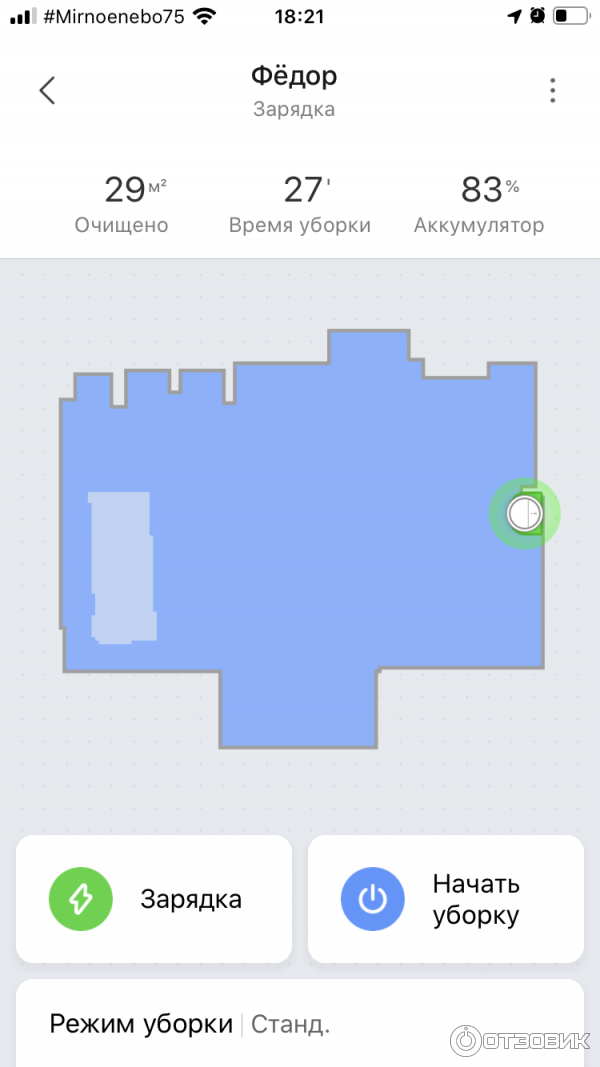The height and width of the screenshot is (1067, 600).
Task: Open the three-dot overflow menu
Action: click(x=552, y=91)
